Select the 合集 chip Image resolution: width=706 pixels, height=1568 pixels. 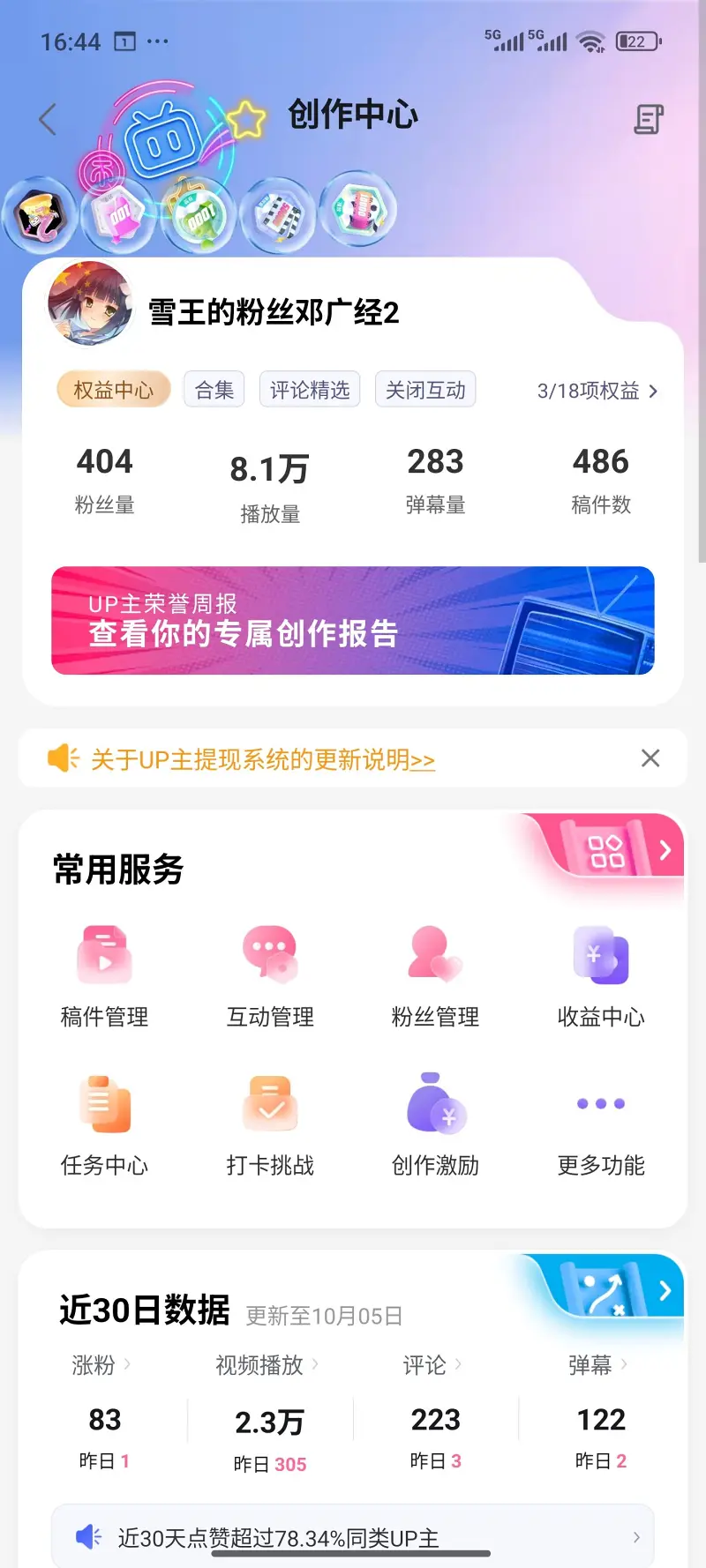213,389
